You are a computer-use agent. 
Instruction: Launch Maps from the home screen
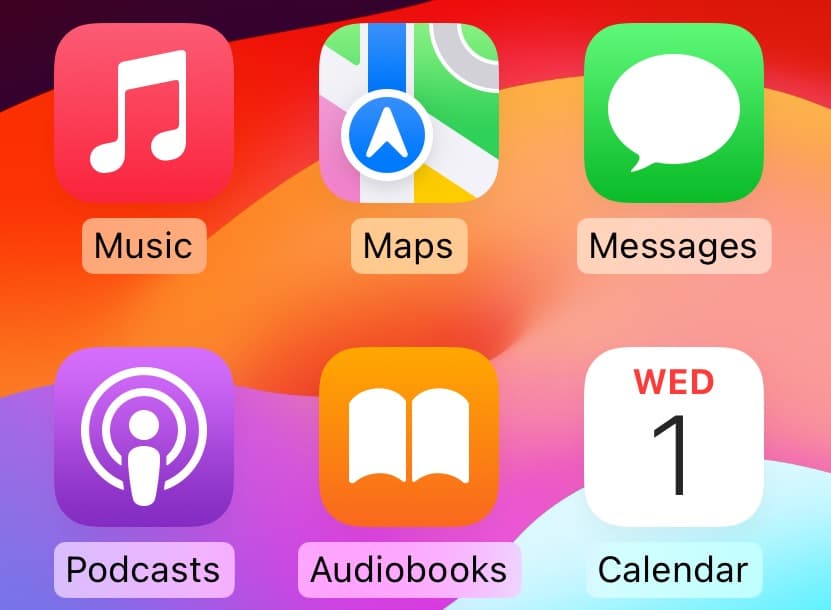pos(408,113)
